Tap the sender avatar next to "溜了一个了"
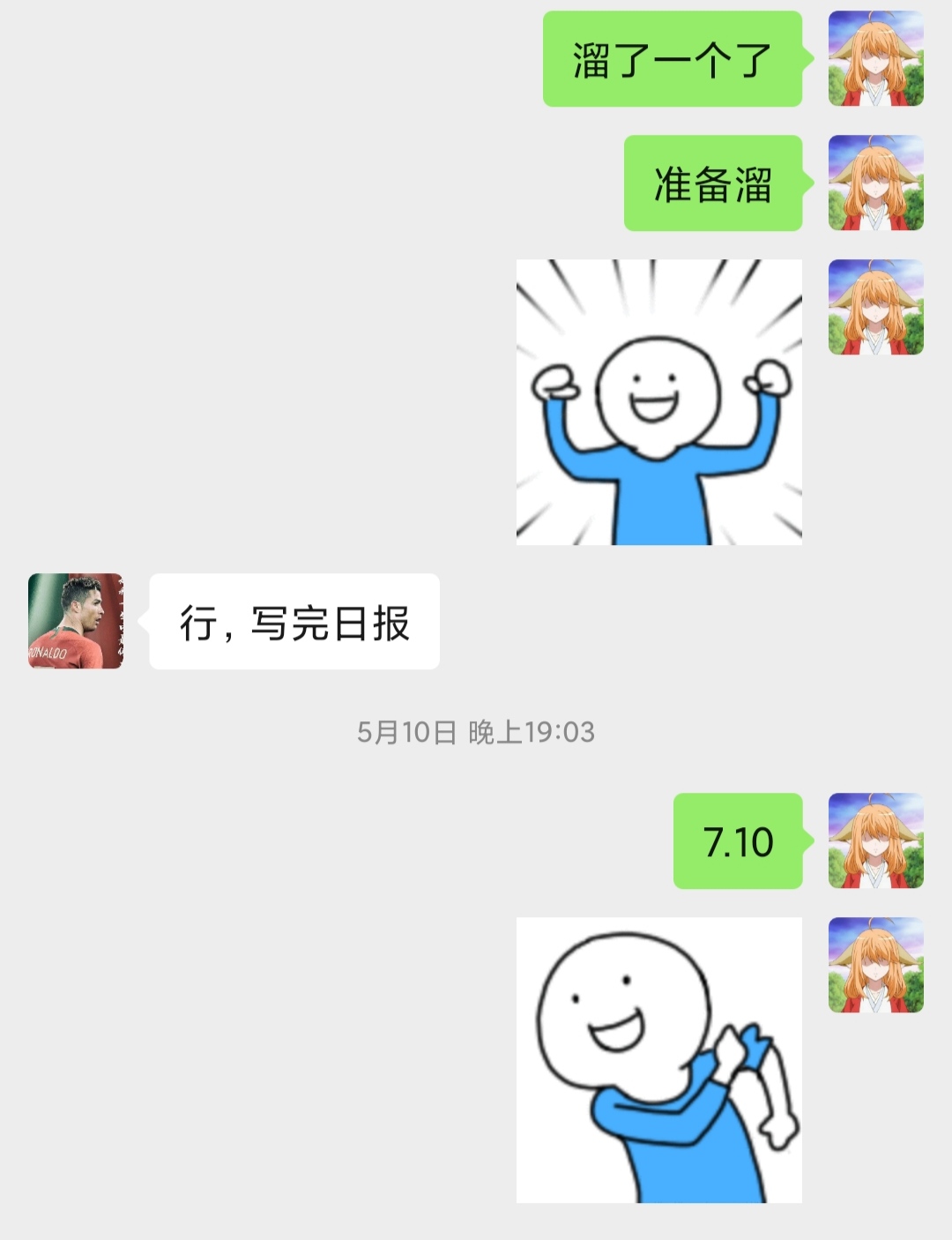Viewport: 952px width, 1240px height. [875, 59]
